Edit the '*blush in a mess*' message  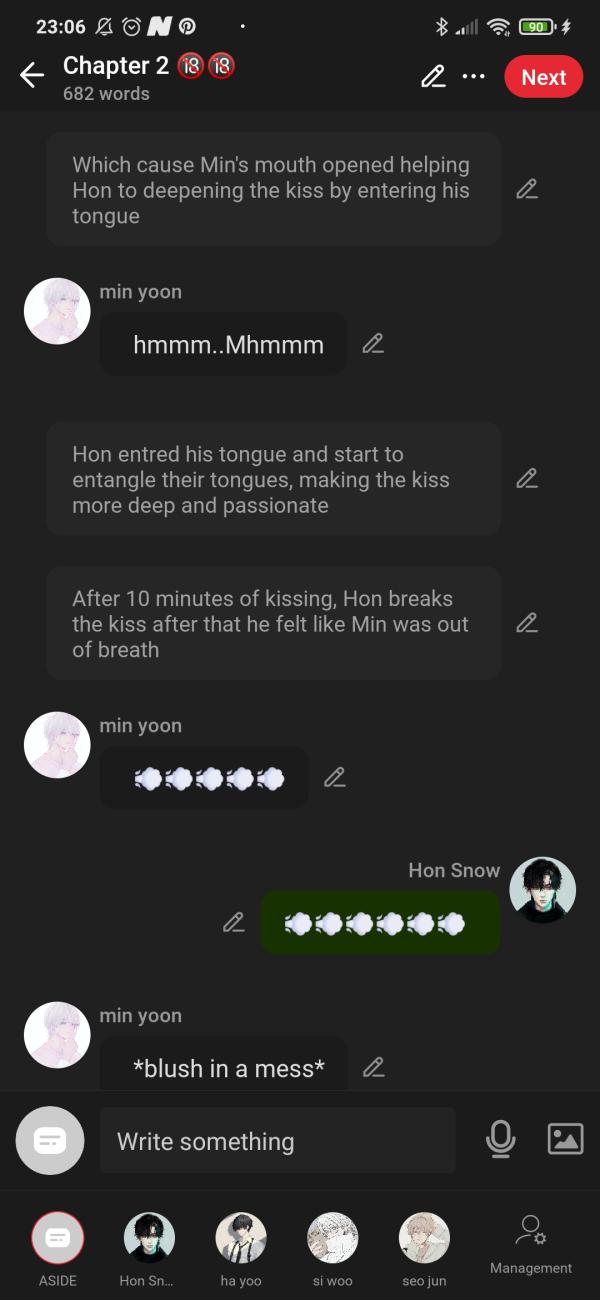pos(373,1067)
